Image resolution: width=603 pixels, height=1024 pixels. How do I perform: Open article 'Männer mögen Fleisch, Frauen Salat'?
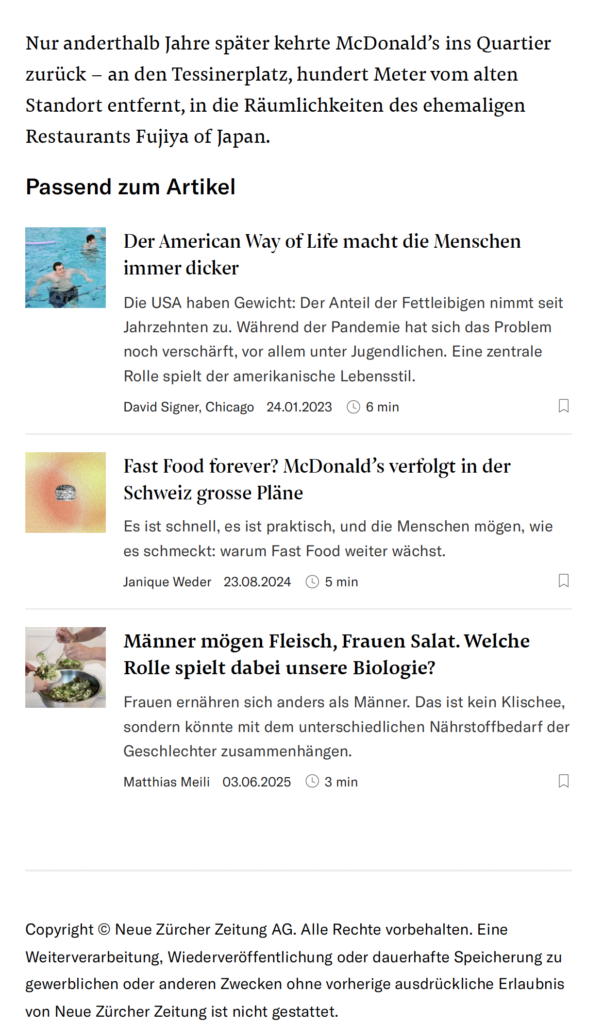(326, 654)
